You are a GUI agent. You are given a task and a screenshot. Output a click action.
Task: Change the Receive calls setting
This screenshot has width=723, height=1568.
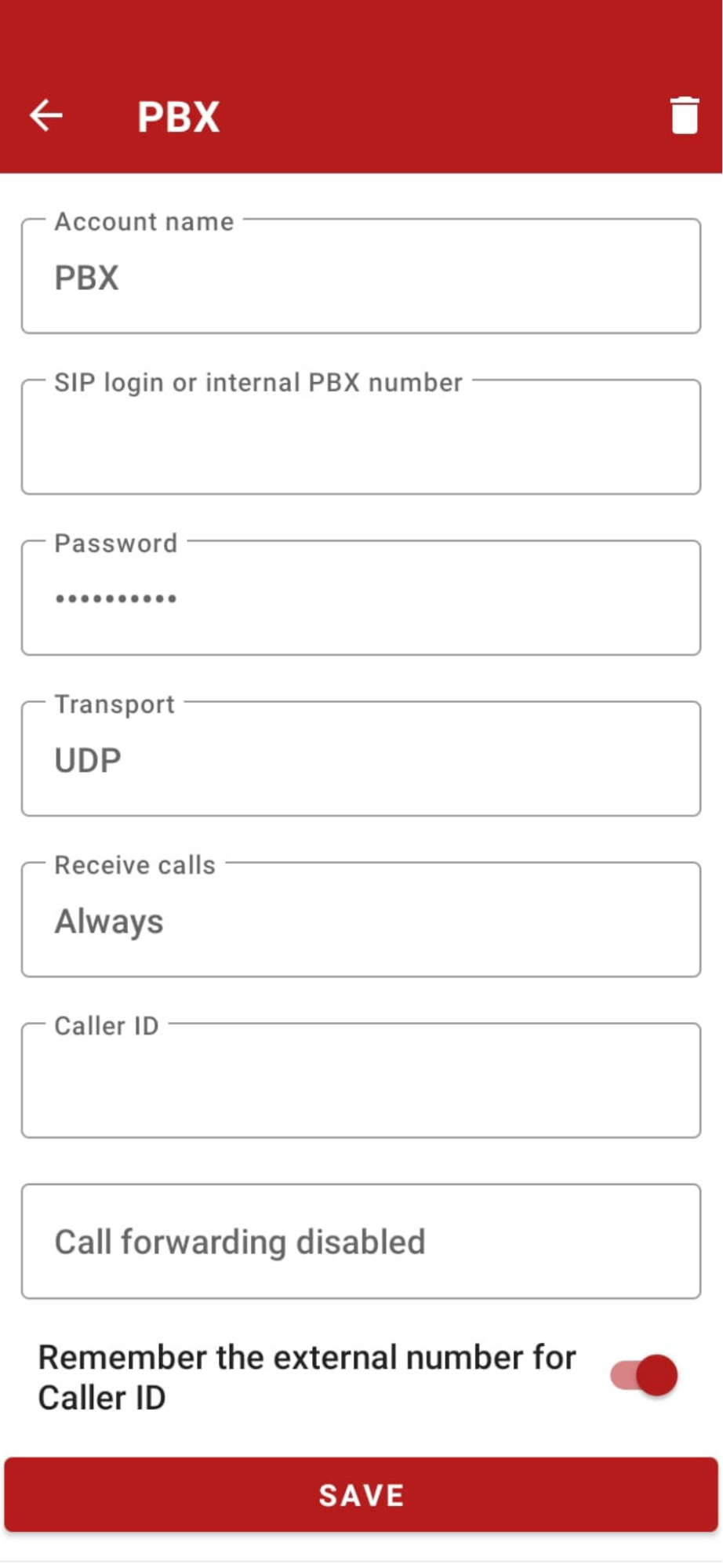361,919
